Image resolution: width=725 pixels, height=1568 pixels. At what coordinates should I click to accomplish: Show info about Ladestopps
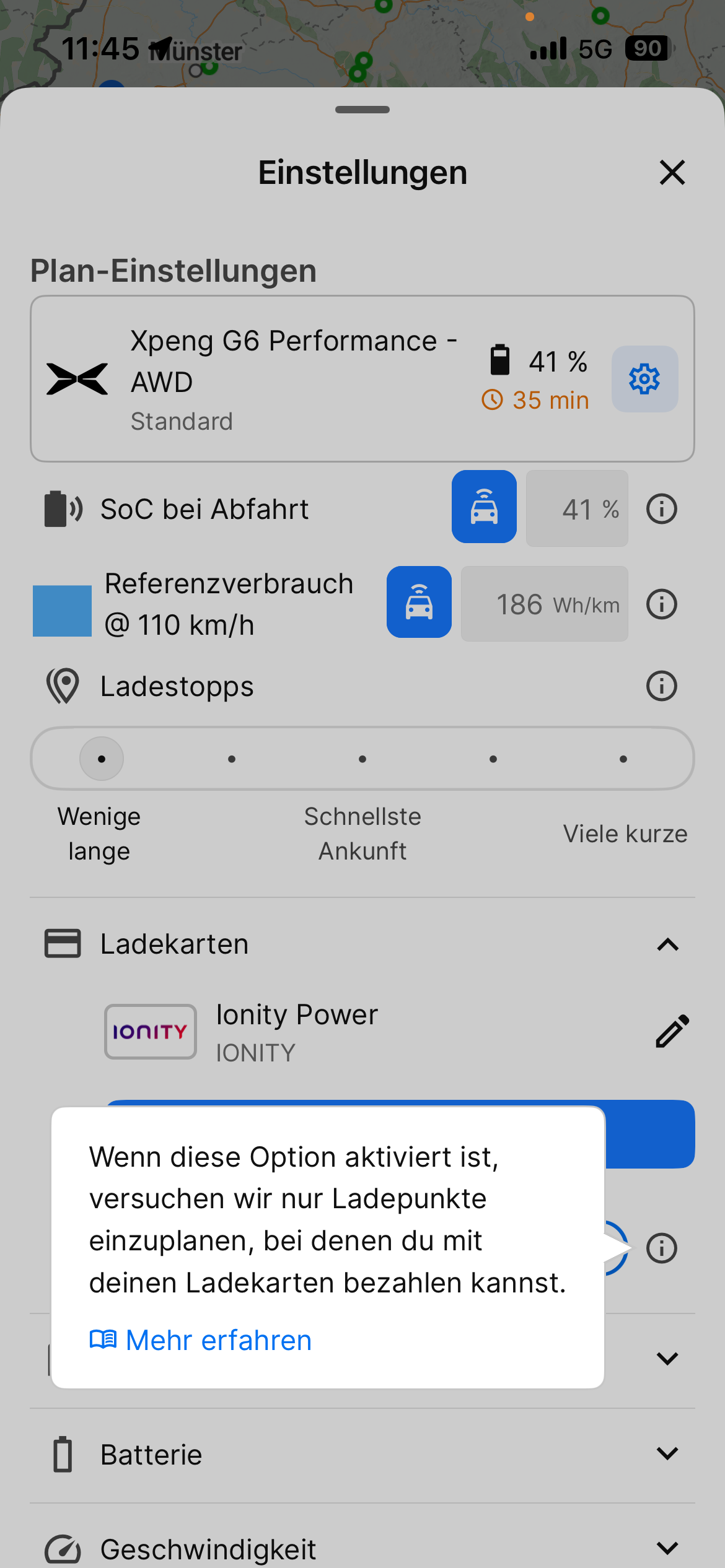tap(661, 686)
